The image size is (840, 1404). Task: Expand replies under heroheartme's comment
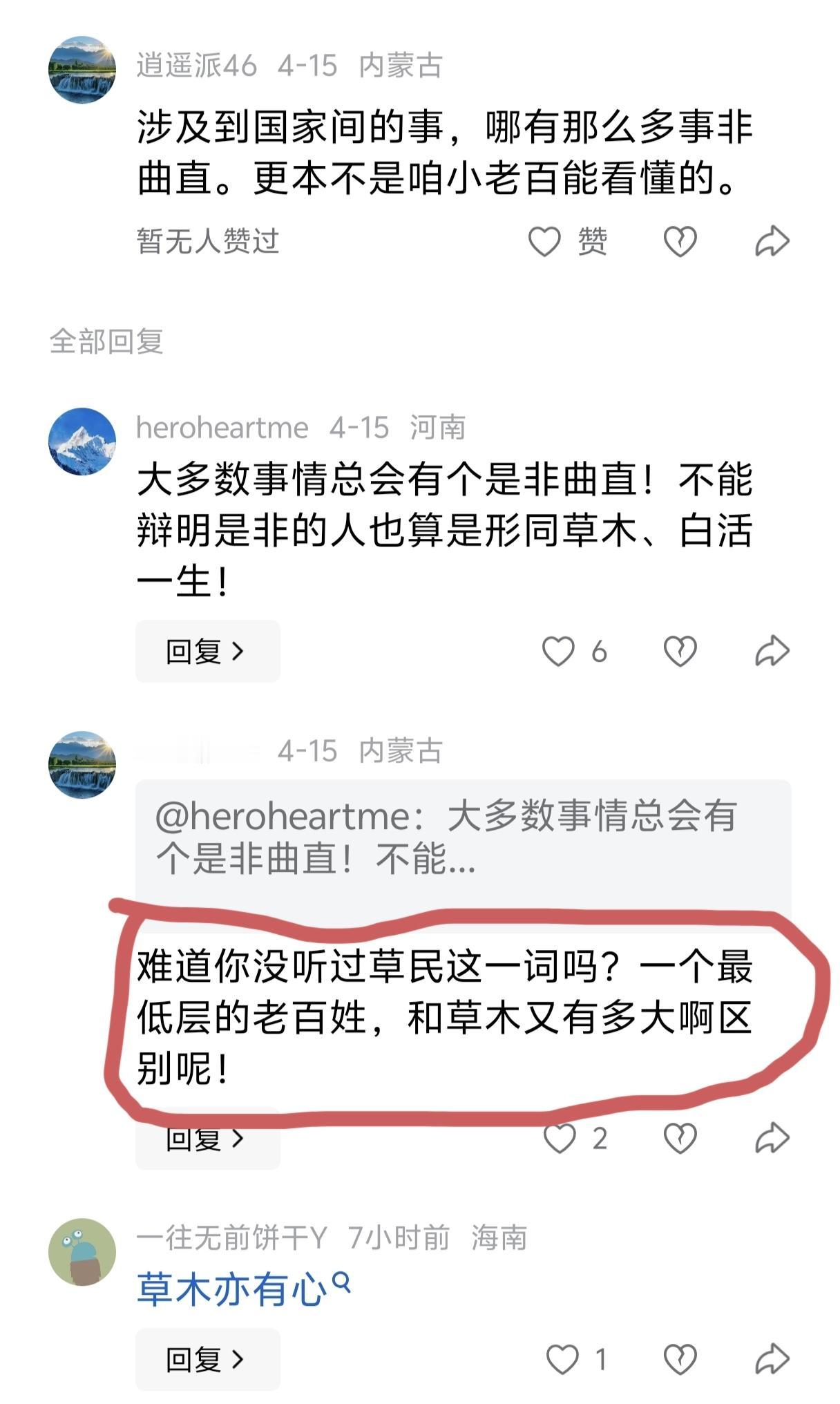tap(205, 650)
